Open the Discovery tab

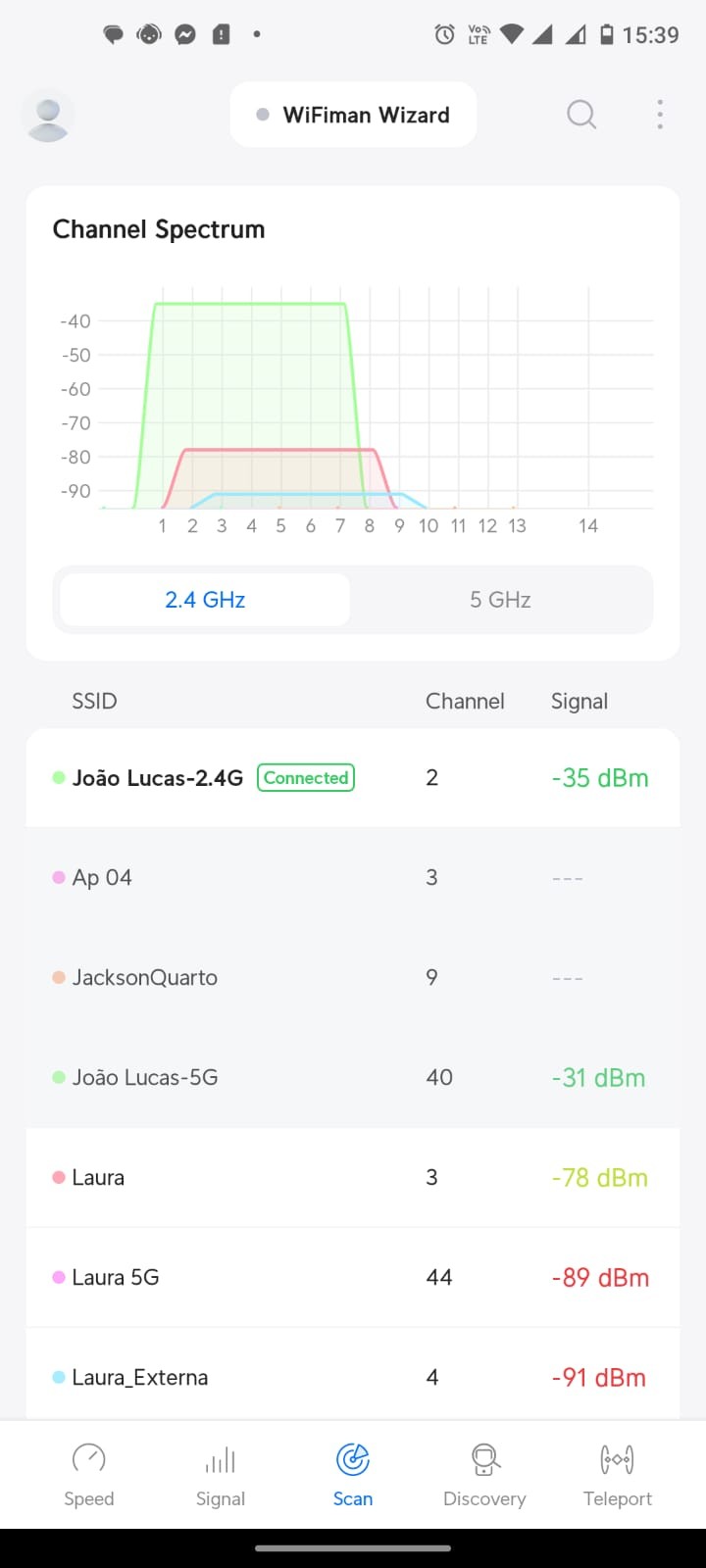point(484,1474)
